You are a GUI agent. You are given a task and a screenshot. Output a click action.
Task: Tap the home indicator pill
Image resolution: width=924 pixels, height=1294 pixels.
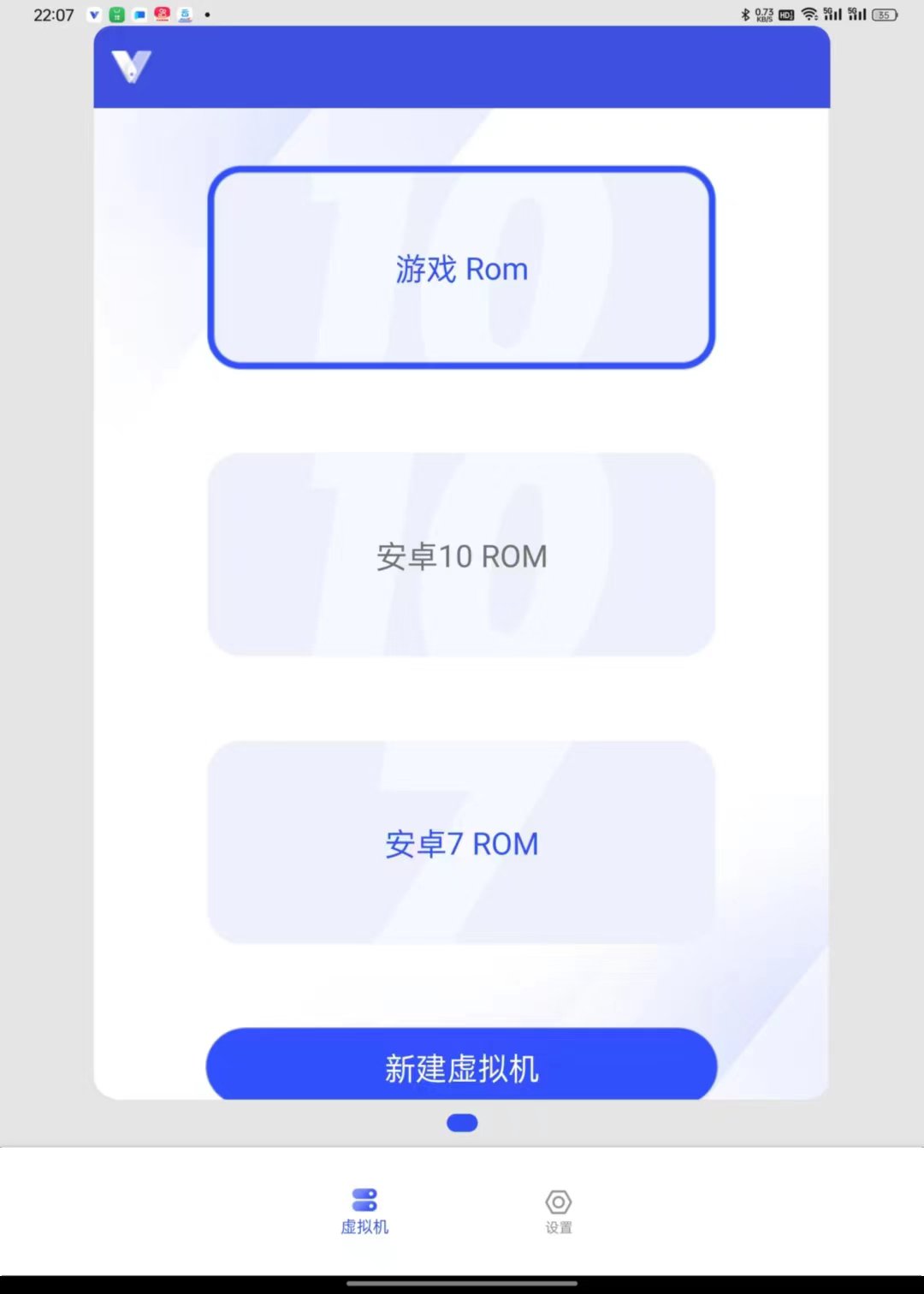(x=461, y=1122)
